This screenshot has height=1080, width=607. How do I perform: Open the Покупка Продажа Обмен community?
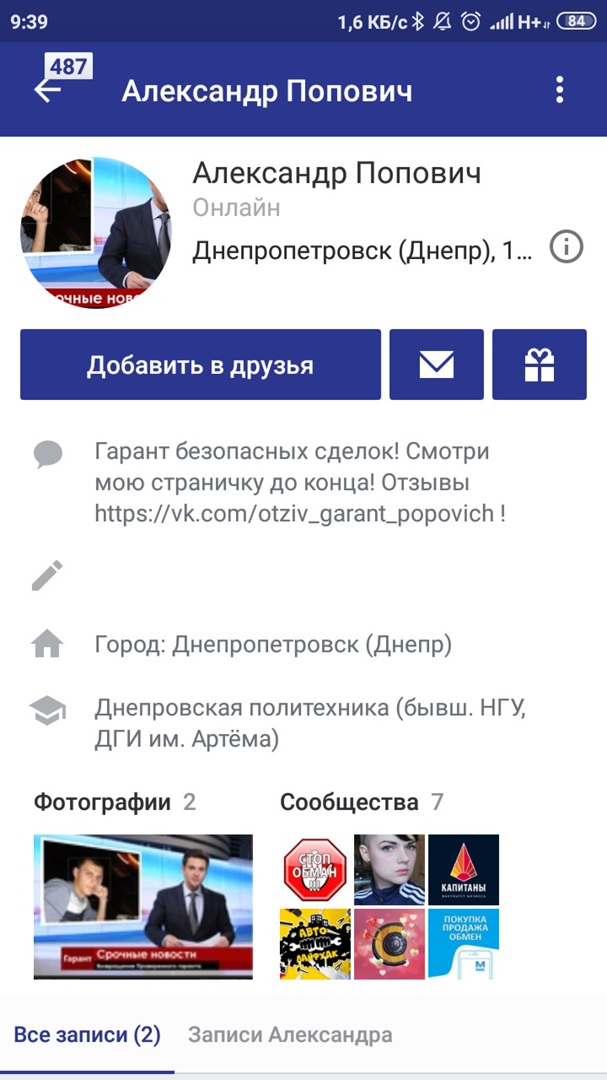pos(463,944)
